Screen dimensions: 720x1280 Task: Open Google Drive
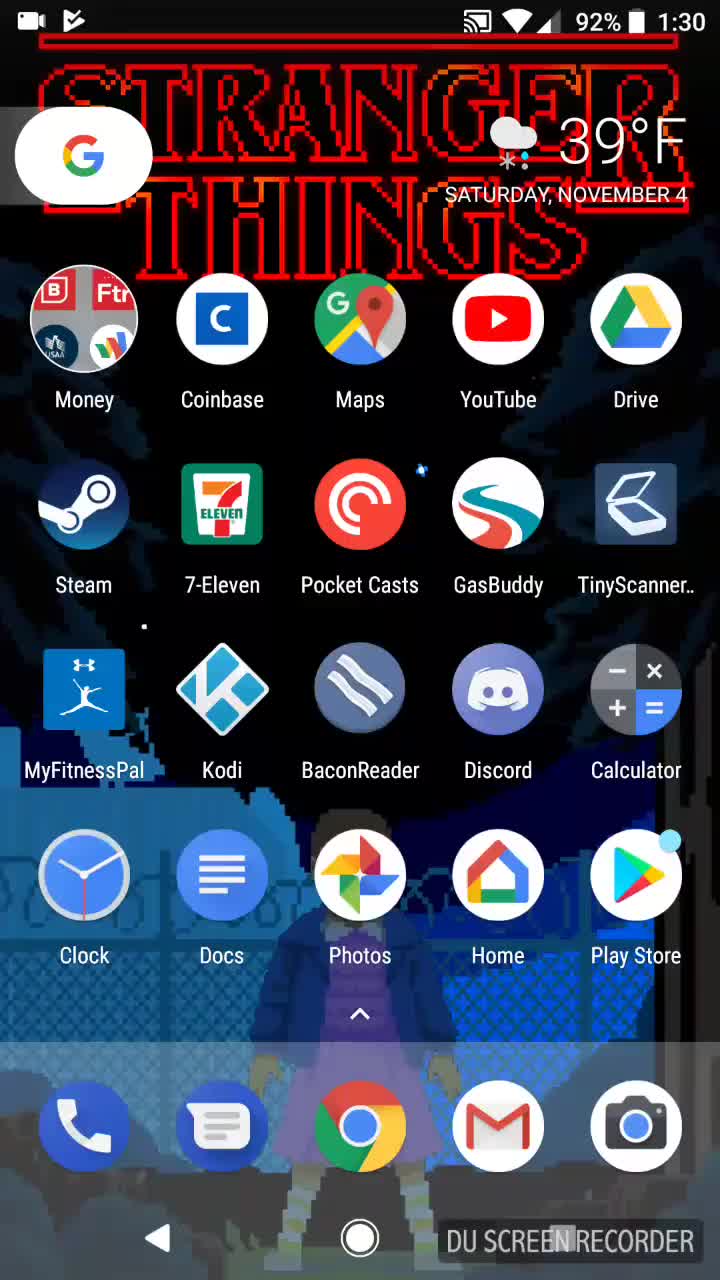(636, 320)
